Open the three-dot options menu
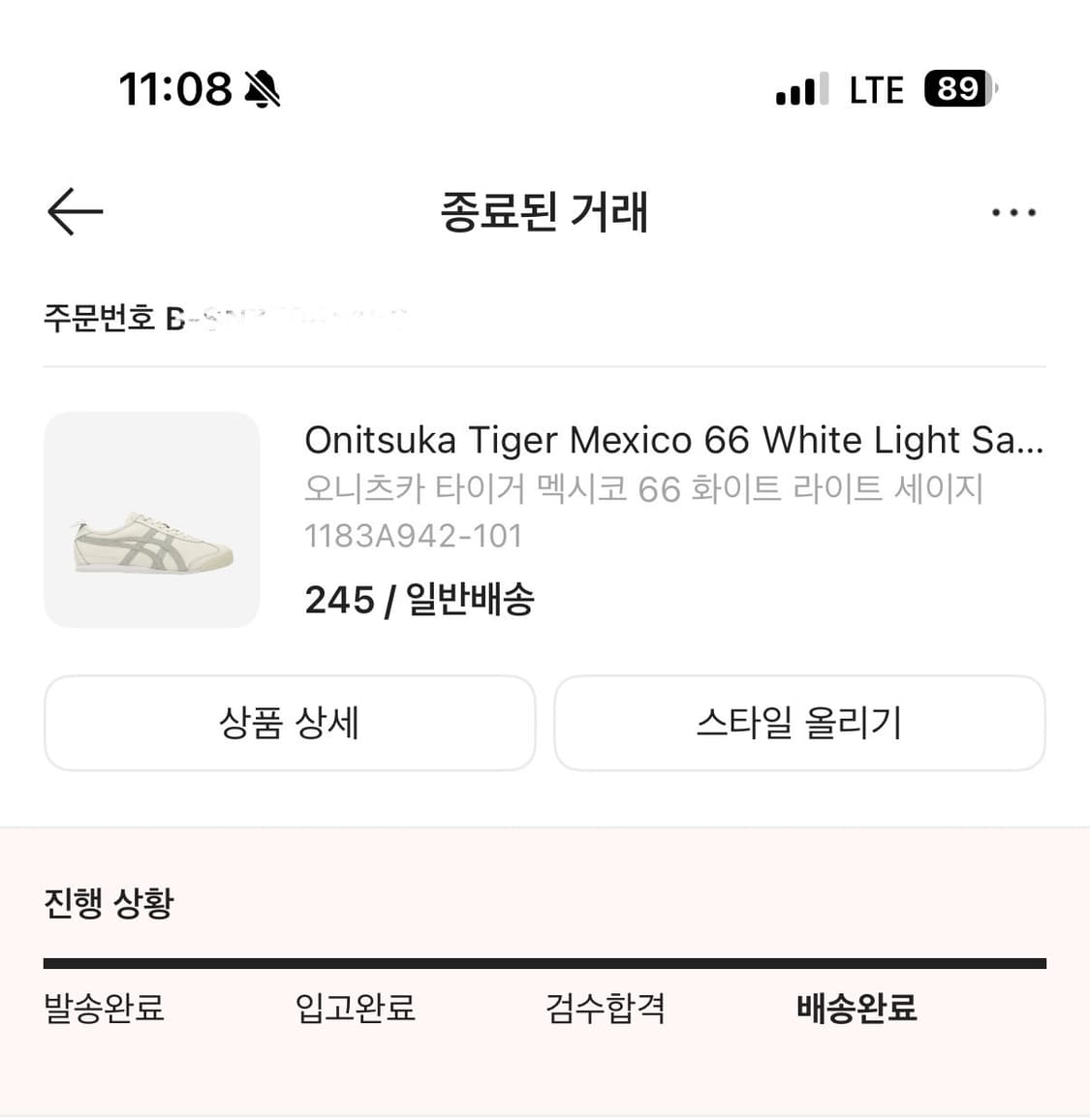This screenshot has height=1120, width=1090. point(1013,211)
